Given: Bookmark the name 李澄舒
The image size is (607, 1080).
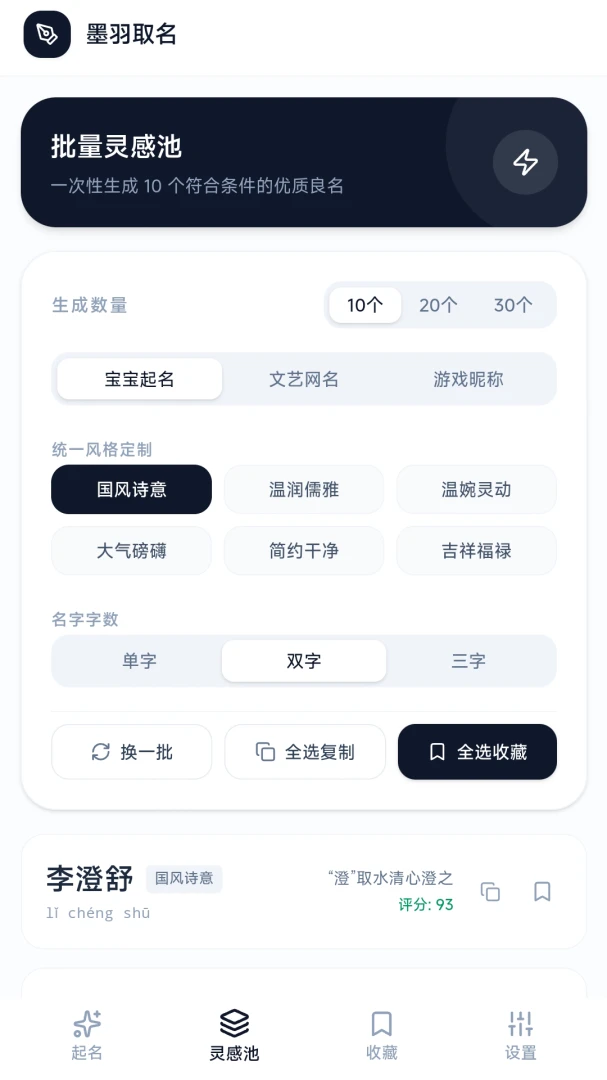Looking at the screenshot, I should pyautogui.click(x=542, y=891).
